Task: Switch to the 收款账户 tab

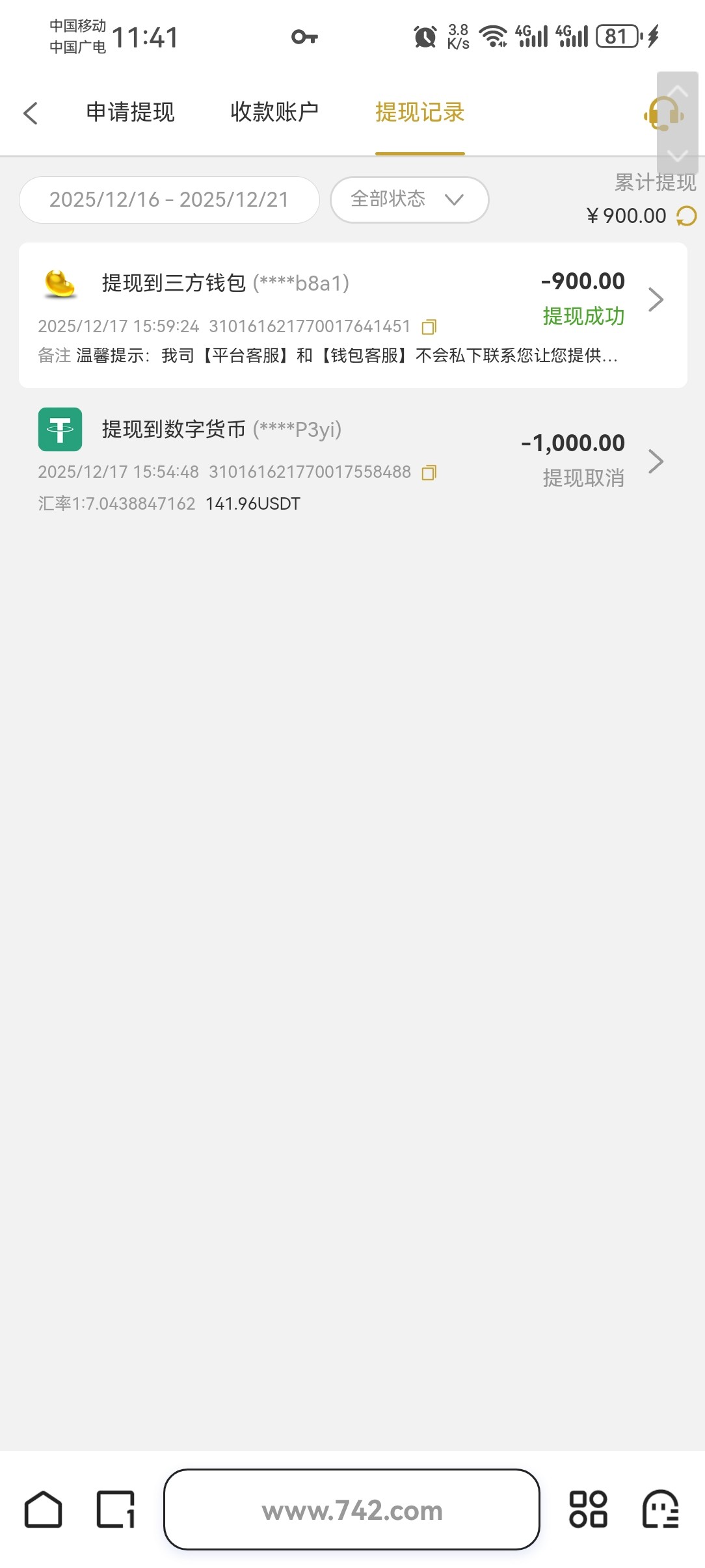Action: (x=274, y=112)
